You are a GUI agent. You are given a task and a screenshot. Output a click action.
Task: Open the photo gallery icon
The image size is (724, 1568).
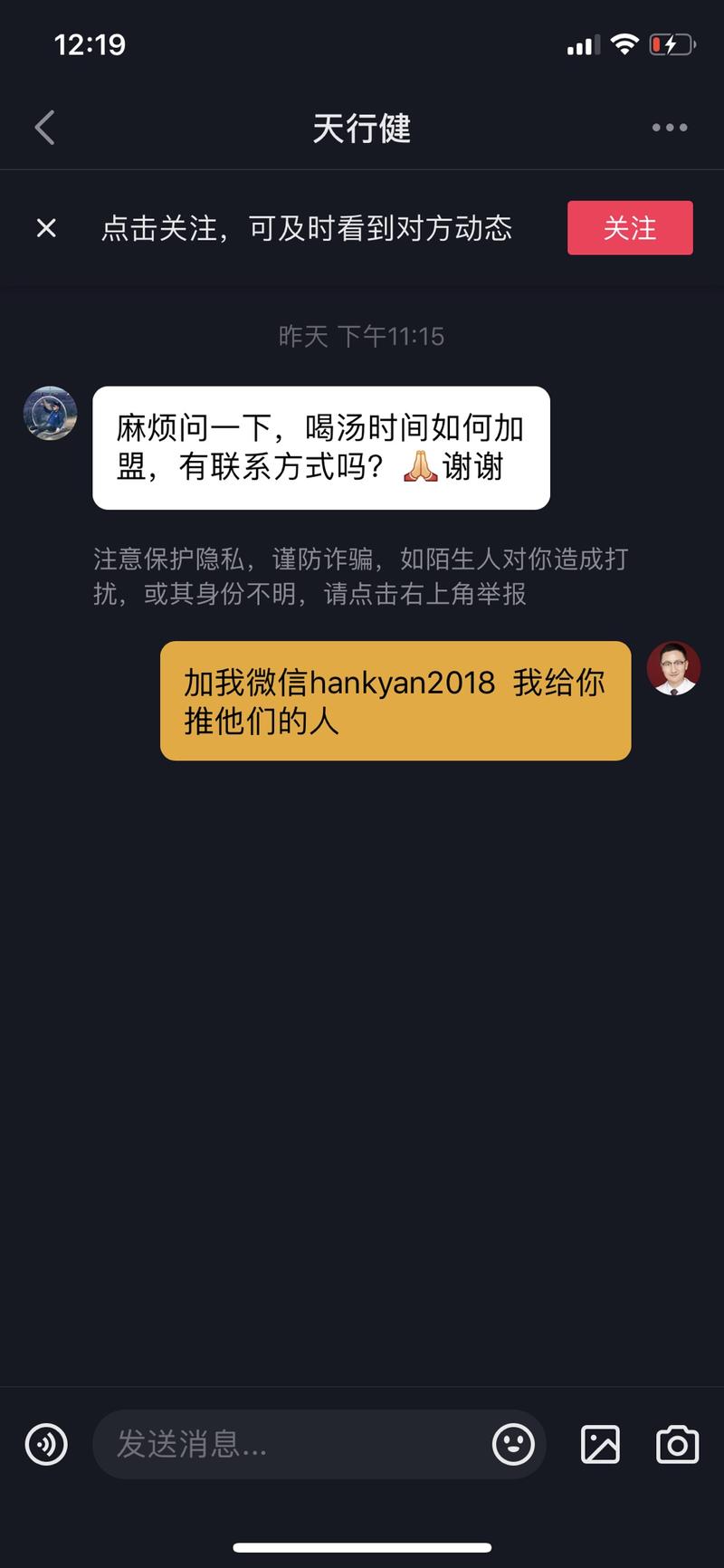tap(600, 1445)
